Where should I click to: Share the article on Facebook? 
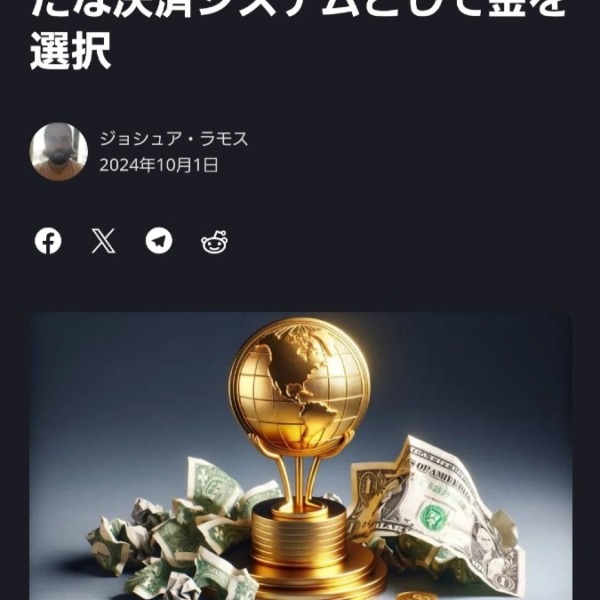[x=48, y=241]
